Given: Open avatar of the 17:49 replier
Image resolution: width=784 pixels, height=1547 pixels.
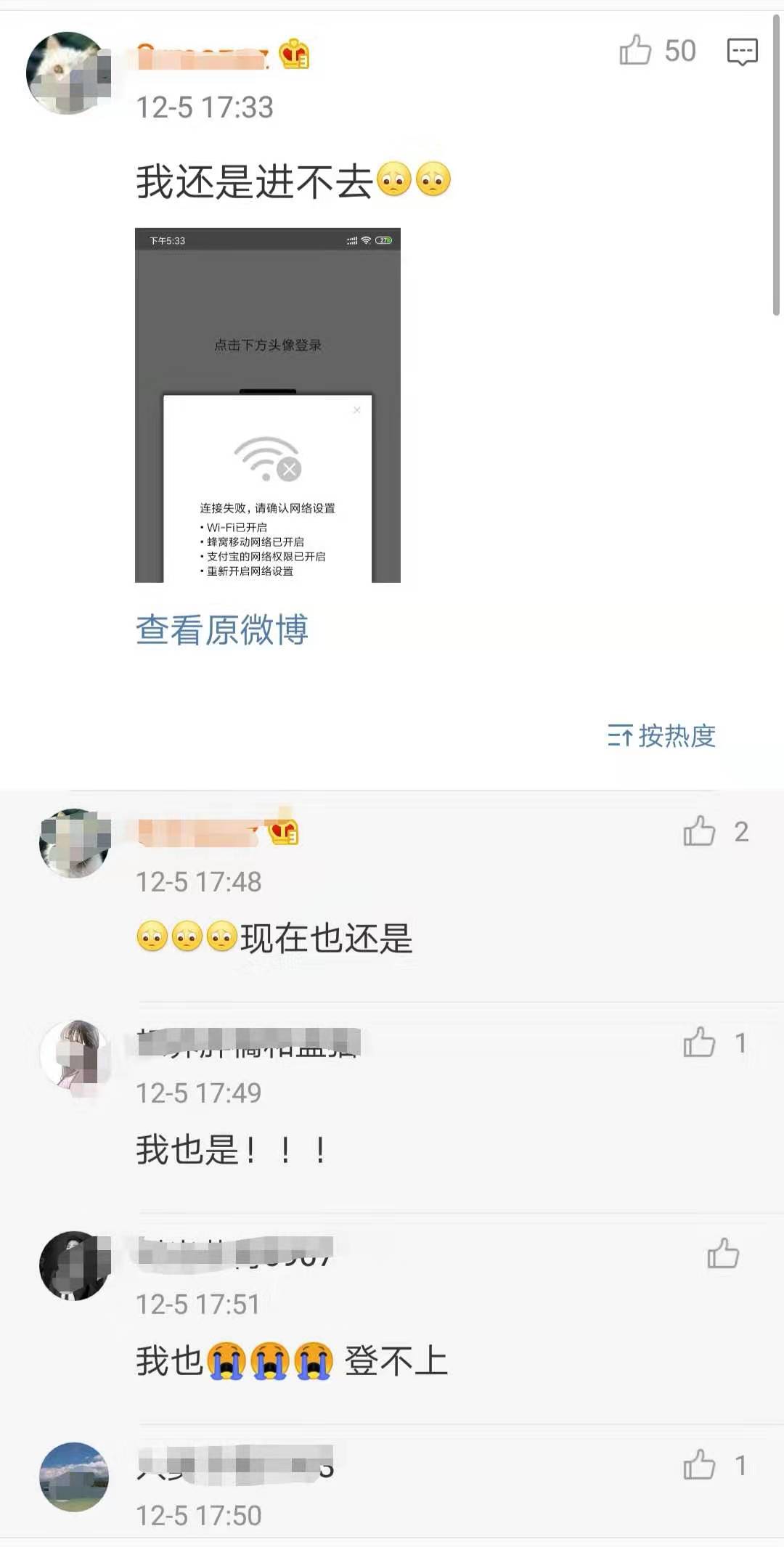Looking at the screenshot, I should 74,1054.
